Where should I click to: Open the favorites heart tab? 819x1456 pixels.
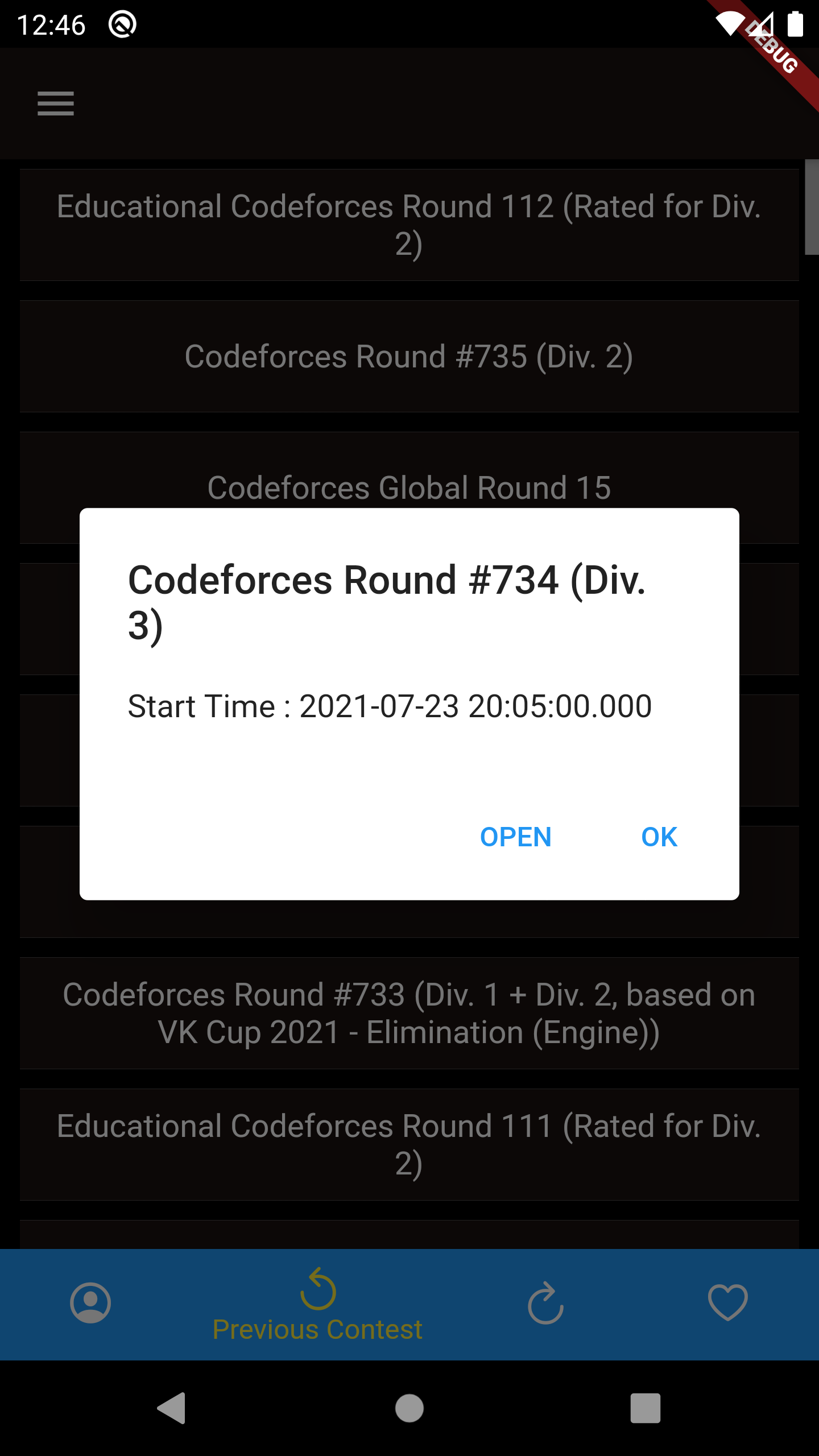(x=728, y=1303)
